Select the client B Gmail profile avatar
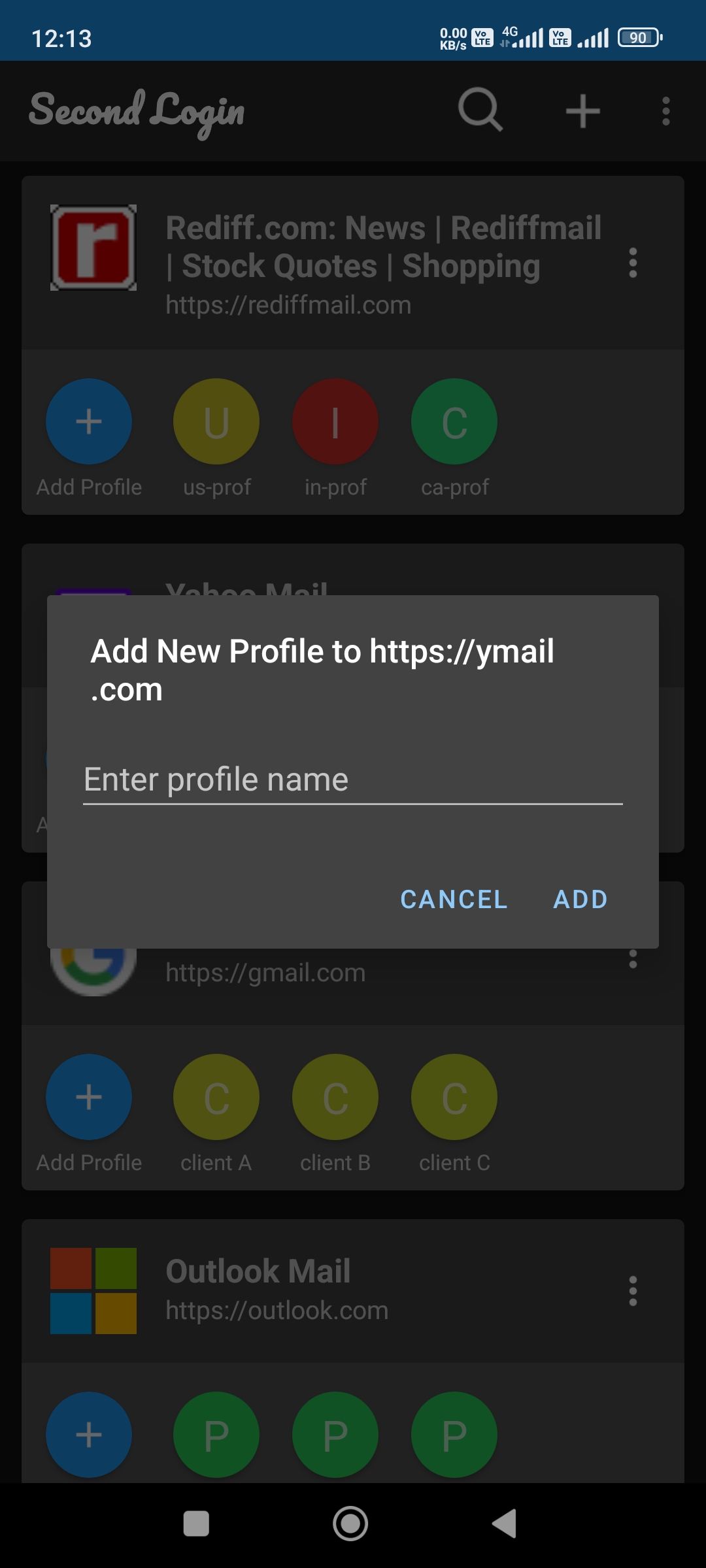706x1568 pixels. [x=335, y=1096]
